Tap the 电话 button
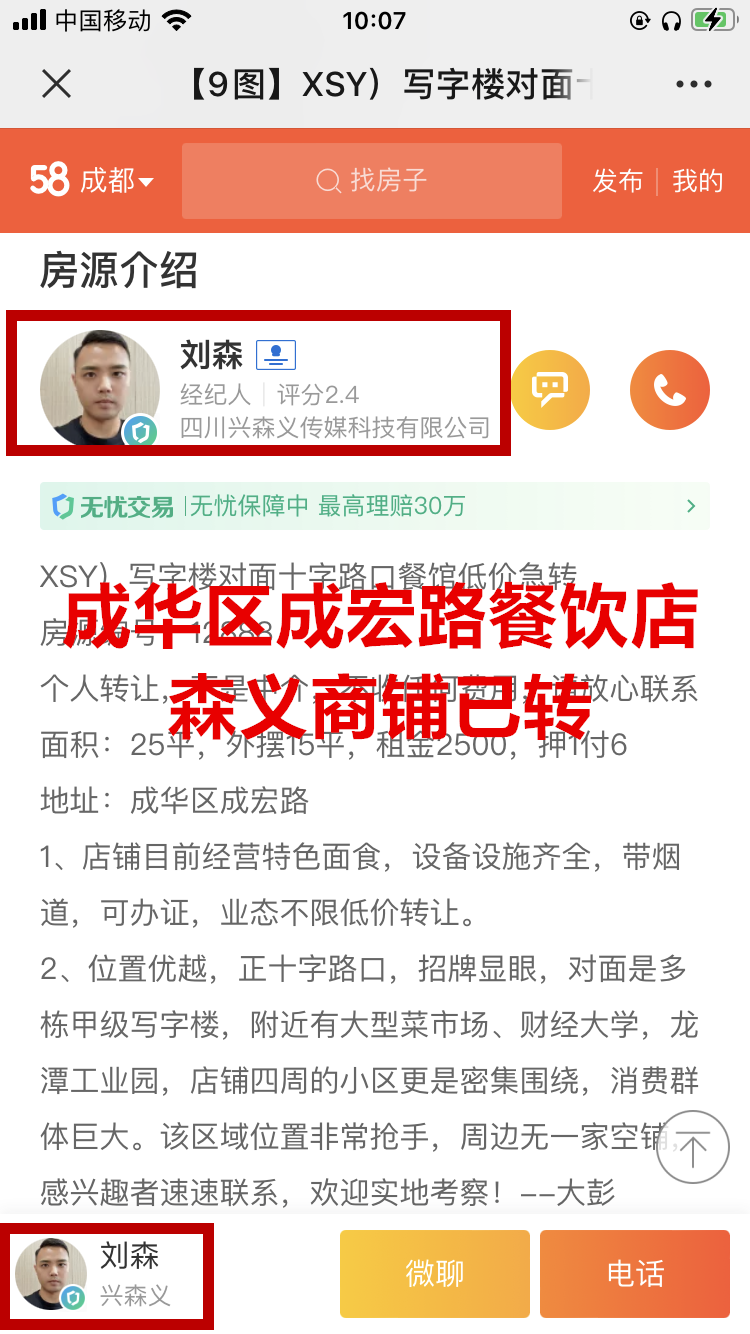 click(x=635, y=1274)
